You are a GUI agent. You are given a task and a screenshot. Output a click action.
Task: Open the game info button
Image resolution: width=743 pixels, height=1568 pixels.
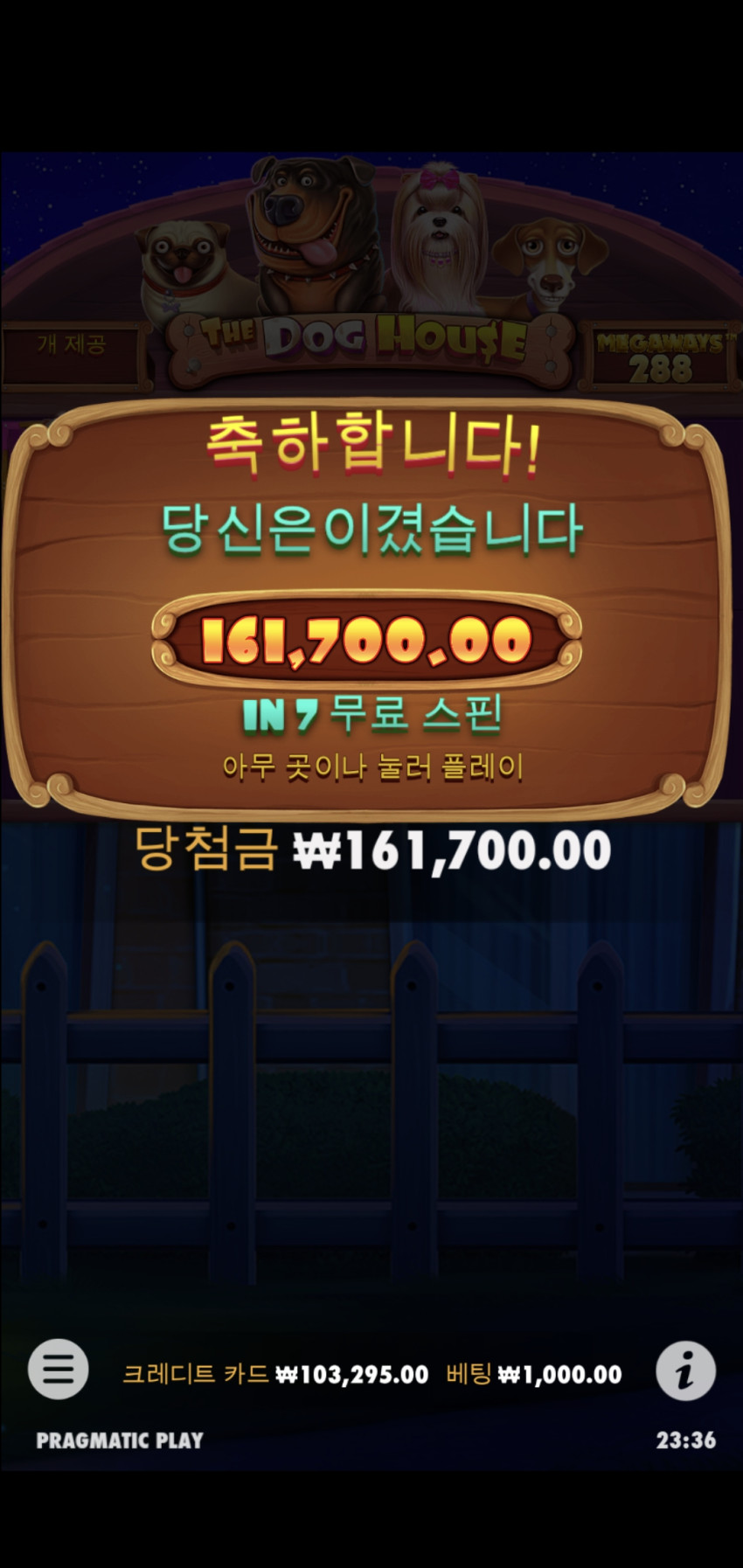pos(685,1370)
